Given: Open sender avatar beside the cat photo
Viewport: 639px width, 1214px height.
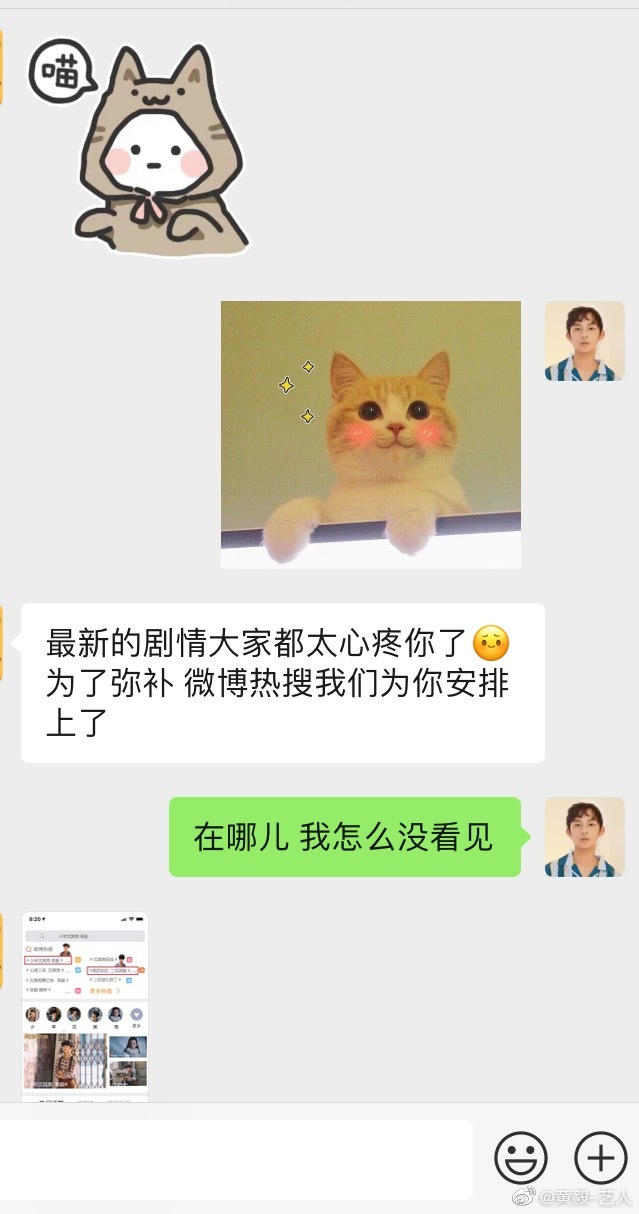Looking at the screenshot, I should pyautogui.click(x=584, y=341).
